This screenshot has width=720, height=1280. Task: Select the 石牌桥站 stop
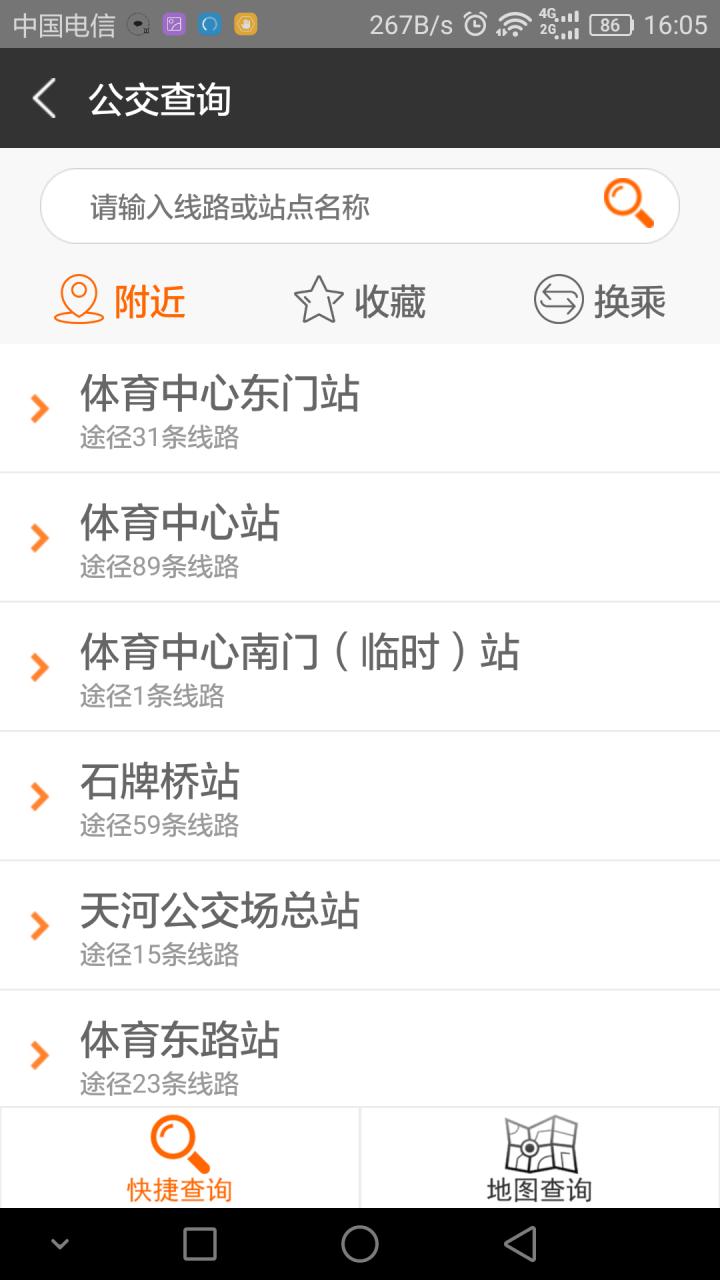(360, 796)
